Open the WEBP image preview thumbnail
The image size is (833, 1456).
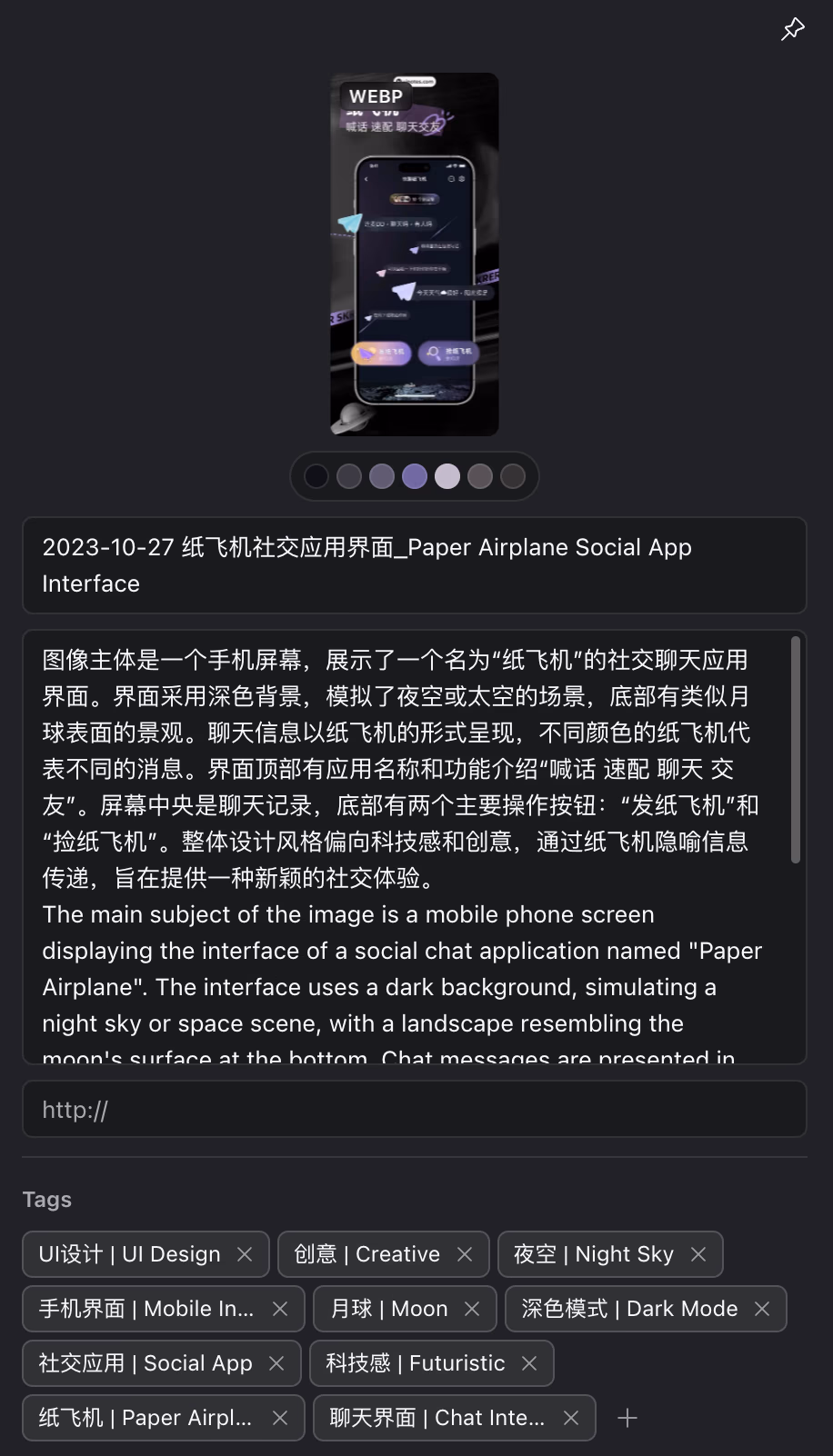pyautogui.click(x=415, y=254)
